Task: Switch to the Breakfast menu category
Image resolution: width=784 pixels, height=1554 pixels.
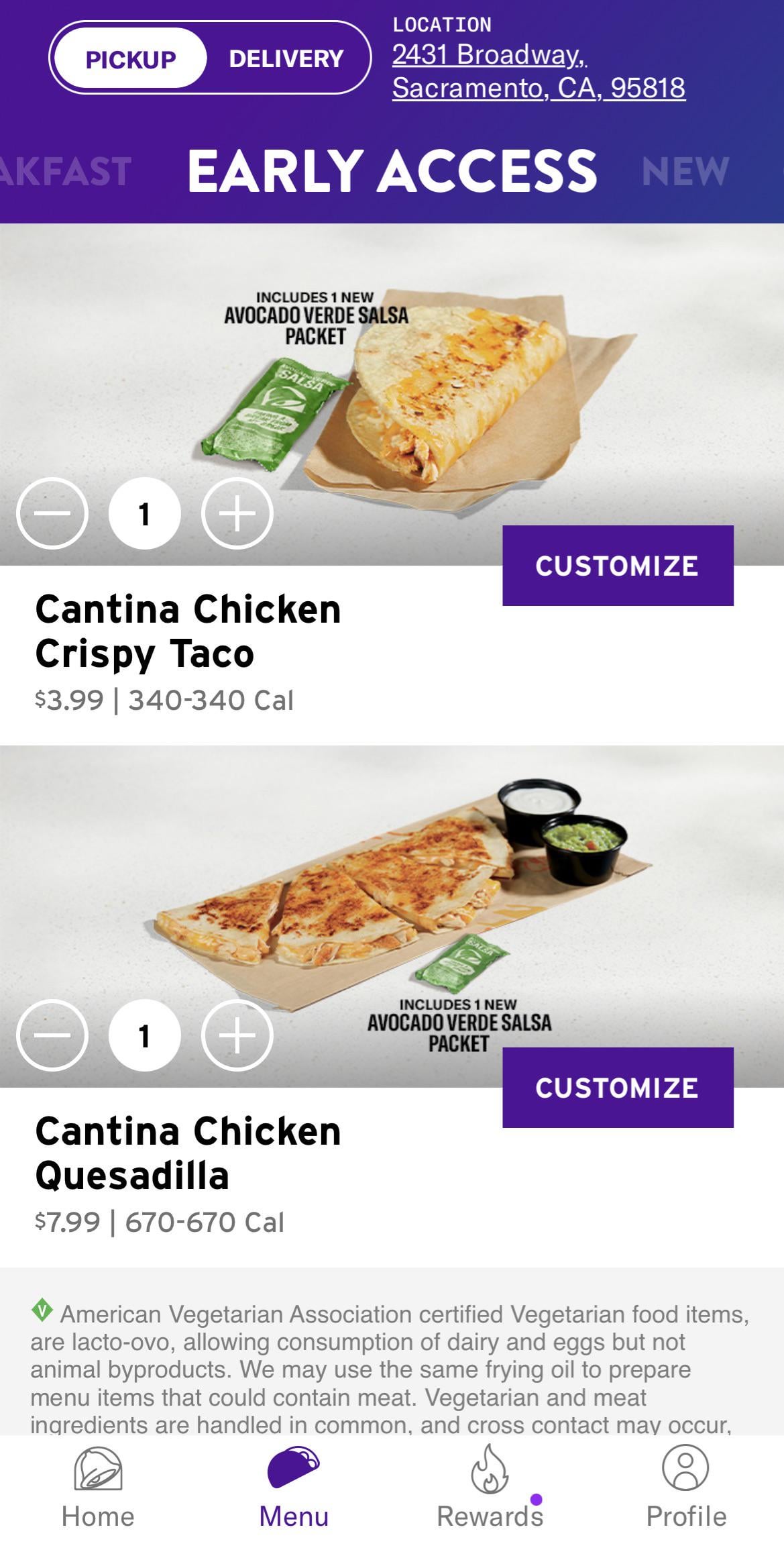Action: (x=66, y=172)
